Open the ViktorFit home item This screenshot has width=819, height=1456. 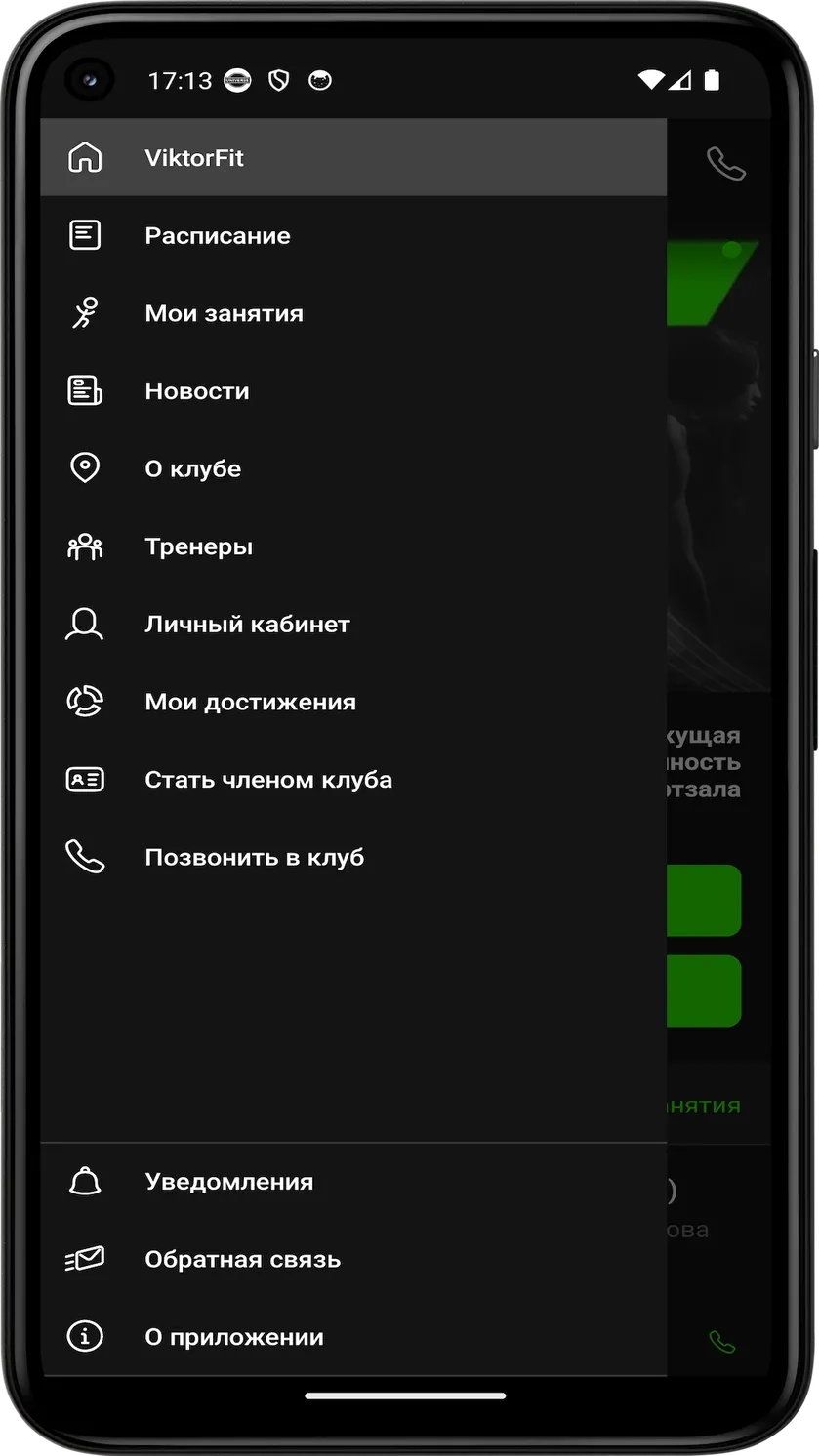point(353,157)
